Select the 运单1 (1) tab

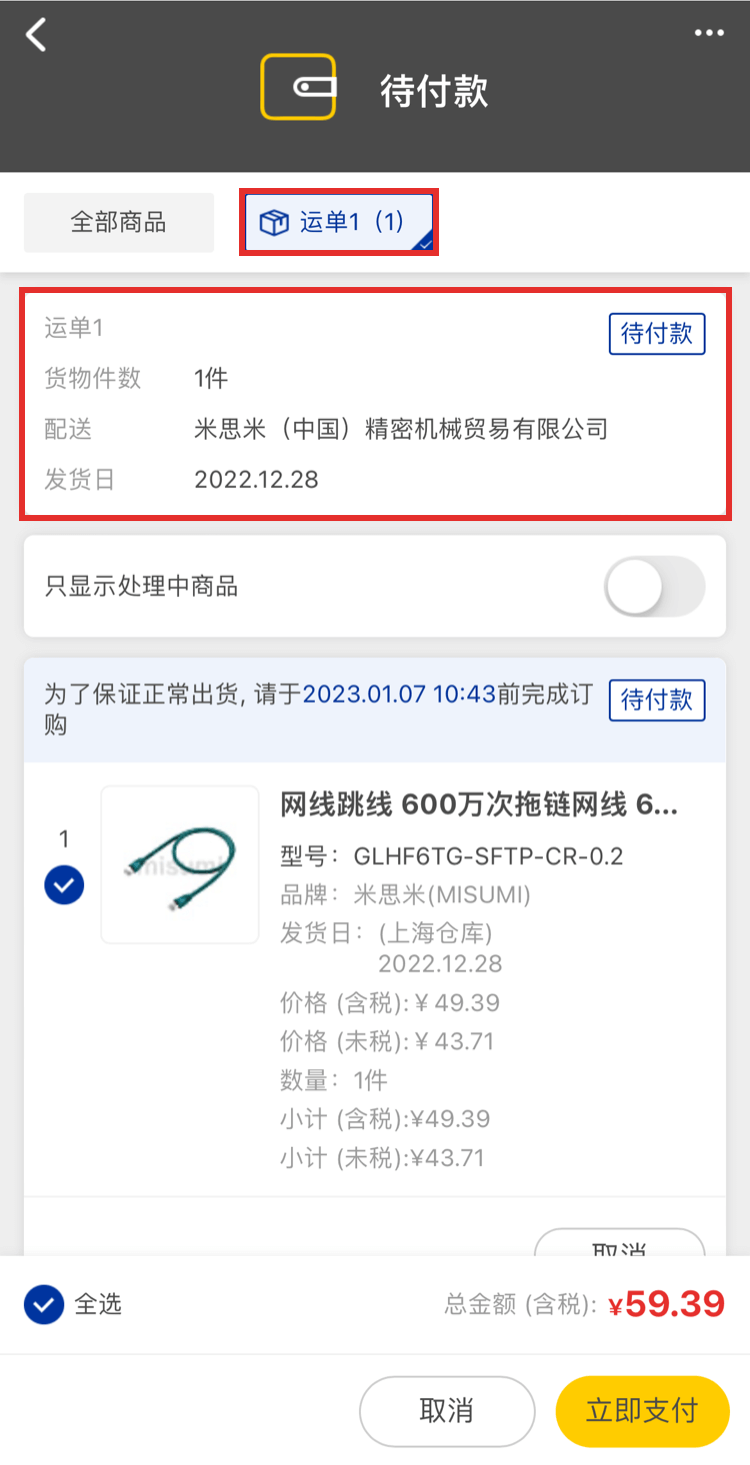[x=338, y=222]
